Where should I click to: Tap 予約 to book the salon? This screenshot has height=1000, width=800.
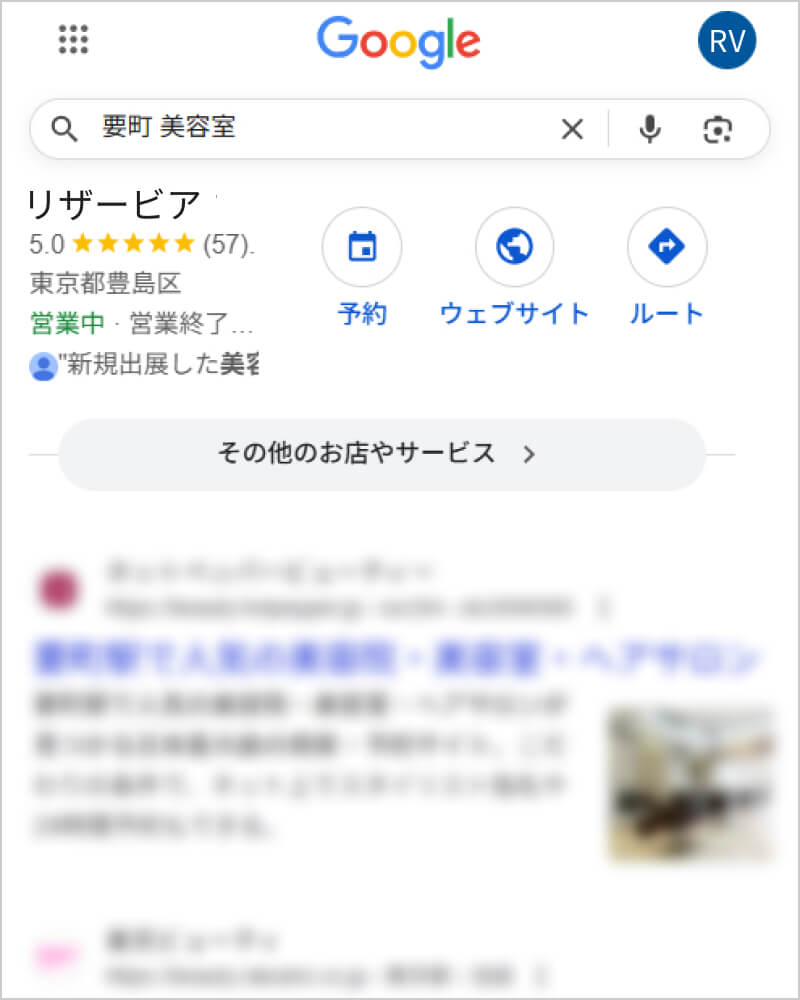(362, 247)
